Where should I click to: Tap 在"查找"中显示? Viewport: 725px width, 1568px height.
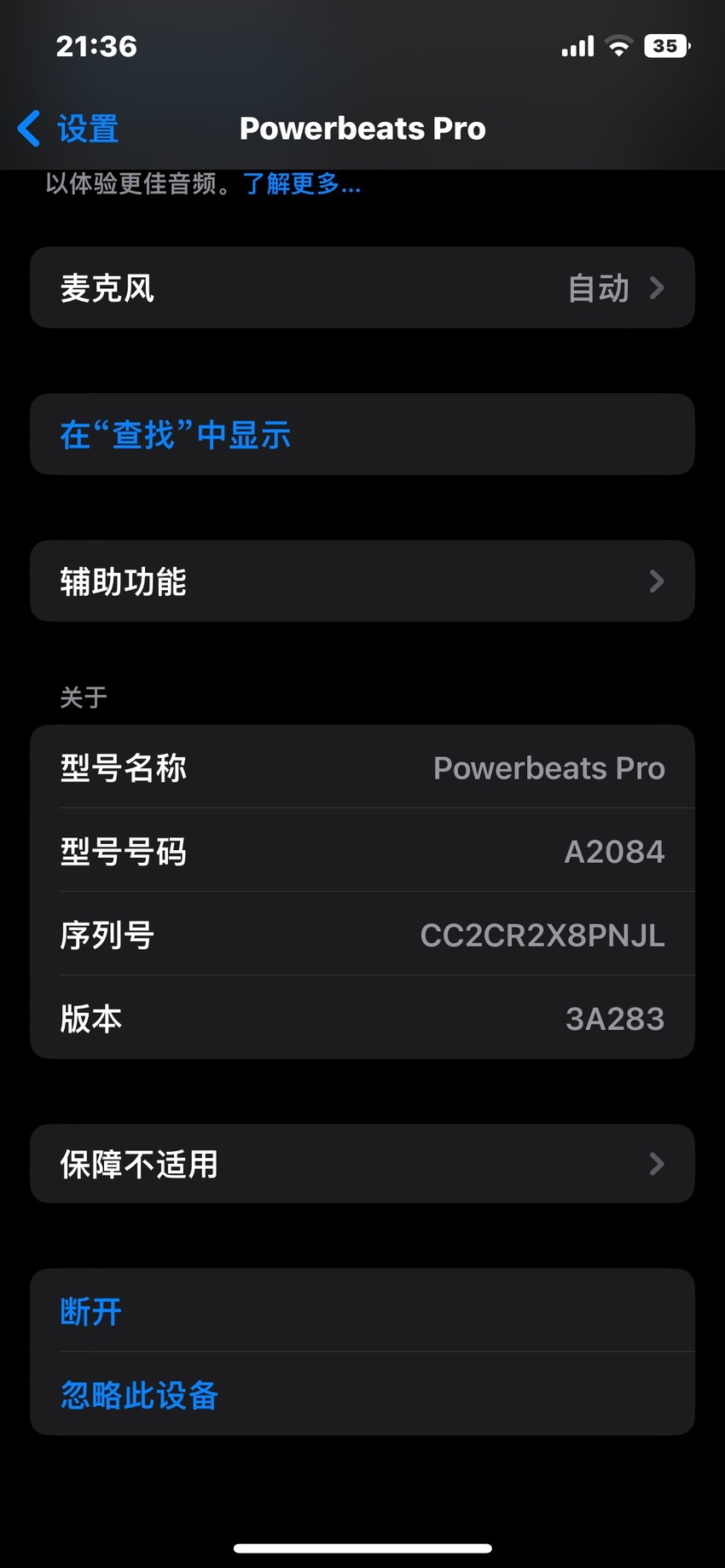[x=362, y=435]
